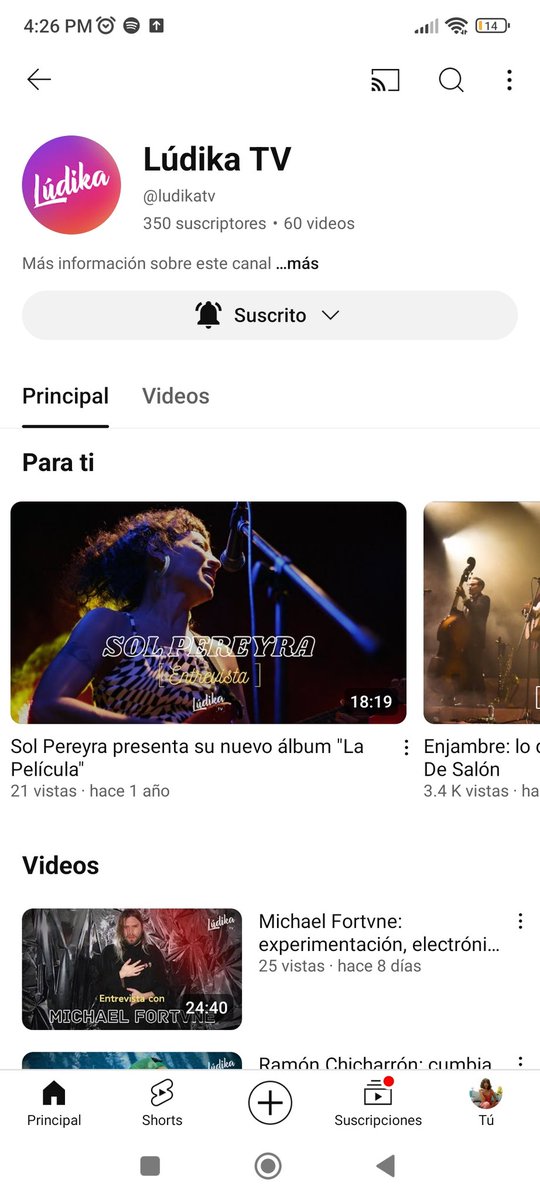This screenshot has height=1200, width=540.
Task: Open the Suscrito notification dropdown
Action: pos(270,315)
